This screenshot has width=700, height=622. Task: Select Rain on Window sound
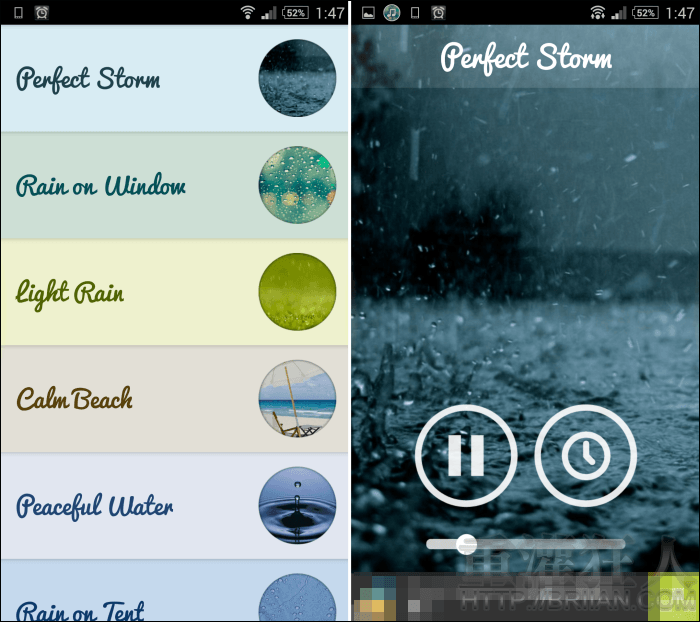pyautogui.click(x=174, y=186)
